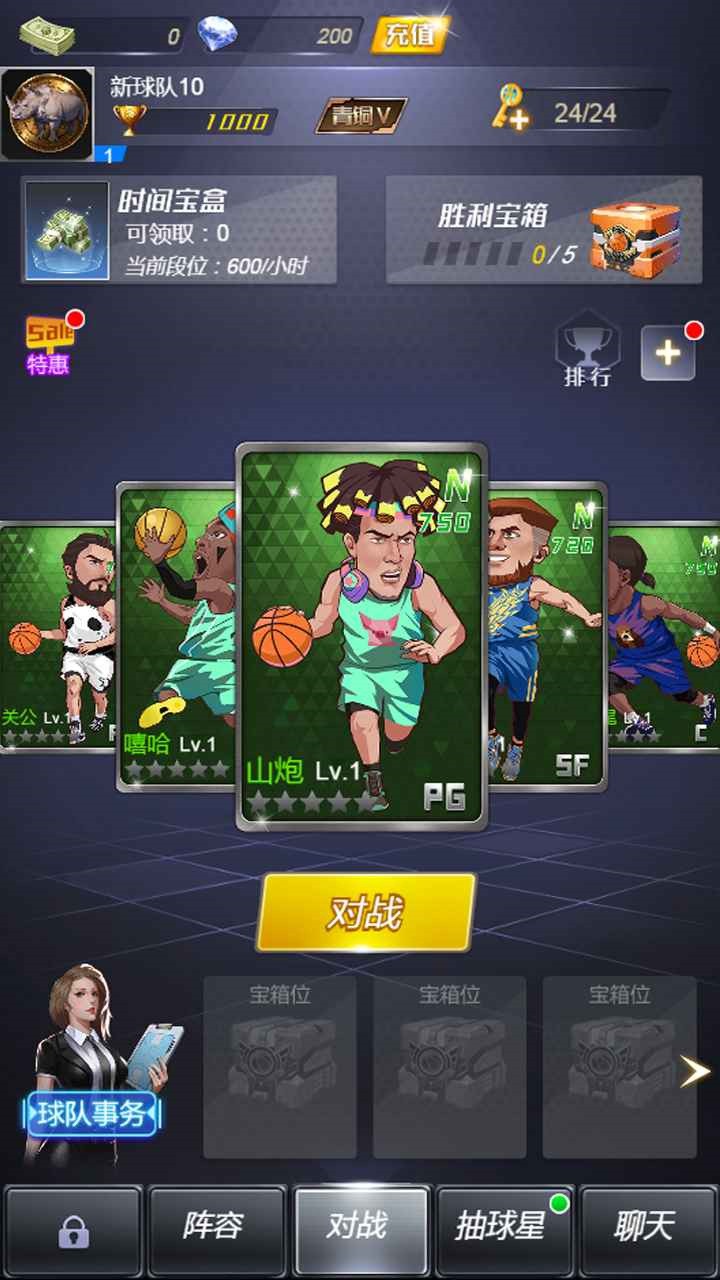Select the 山炮 PG player card

362,635
